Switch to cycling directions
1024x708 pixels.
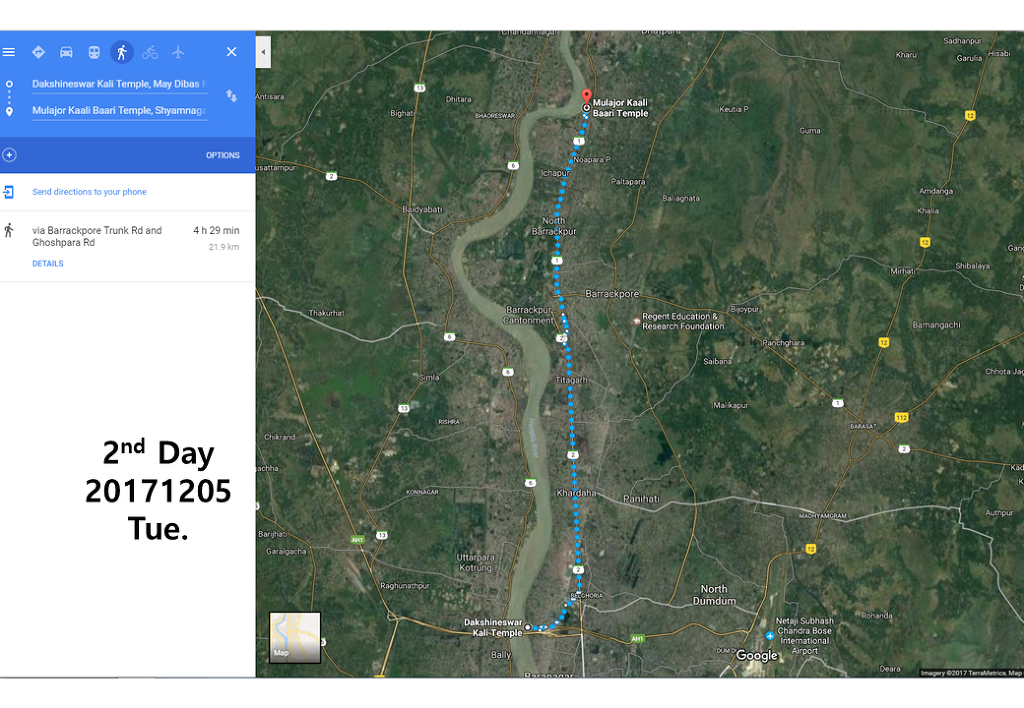(x=150, y=52)
